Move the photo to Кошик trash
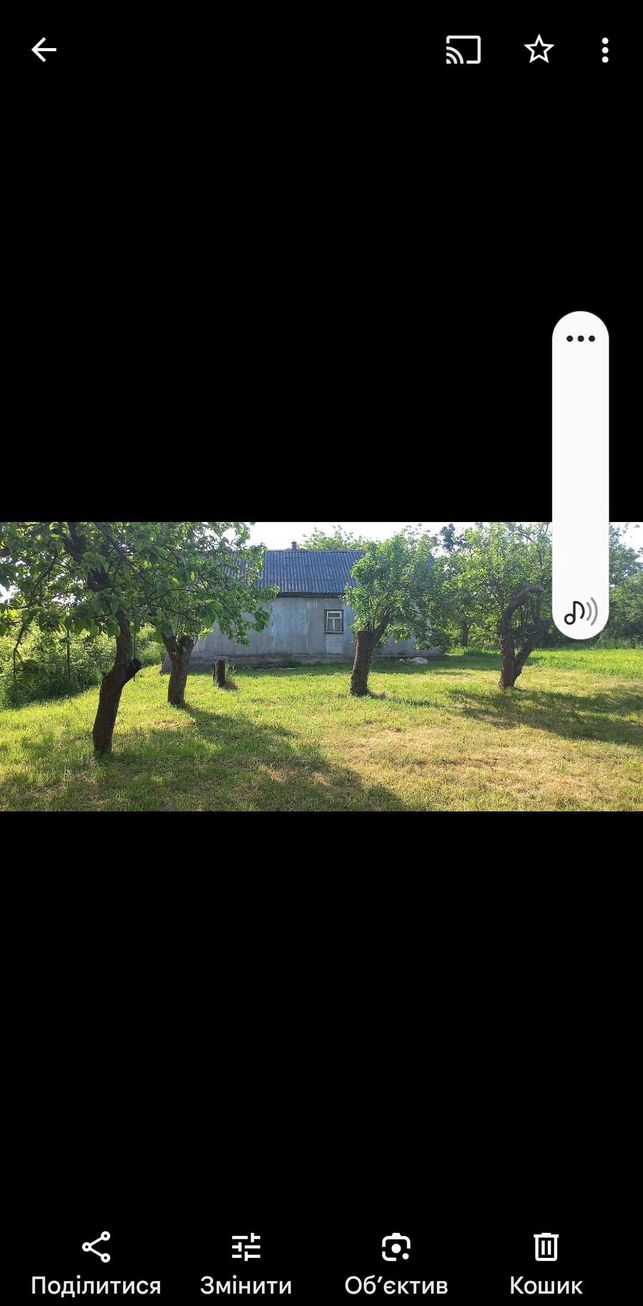Viewport: 643px width, 1306px height. pos(546,1265)
